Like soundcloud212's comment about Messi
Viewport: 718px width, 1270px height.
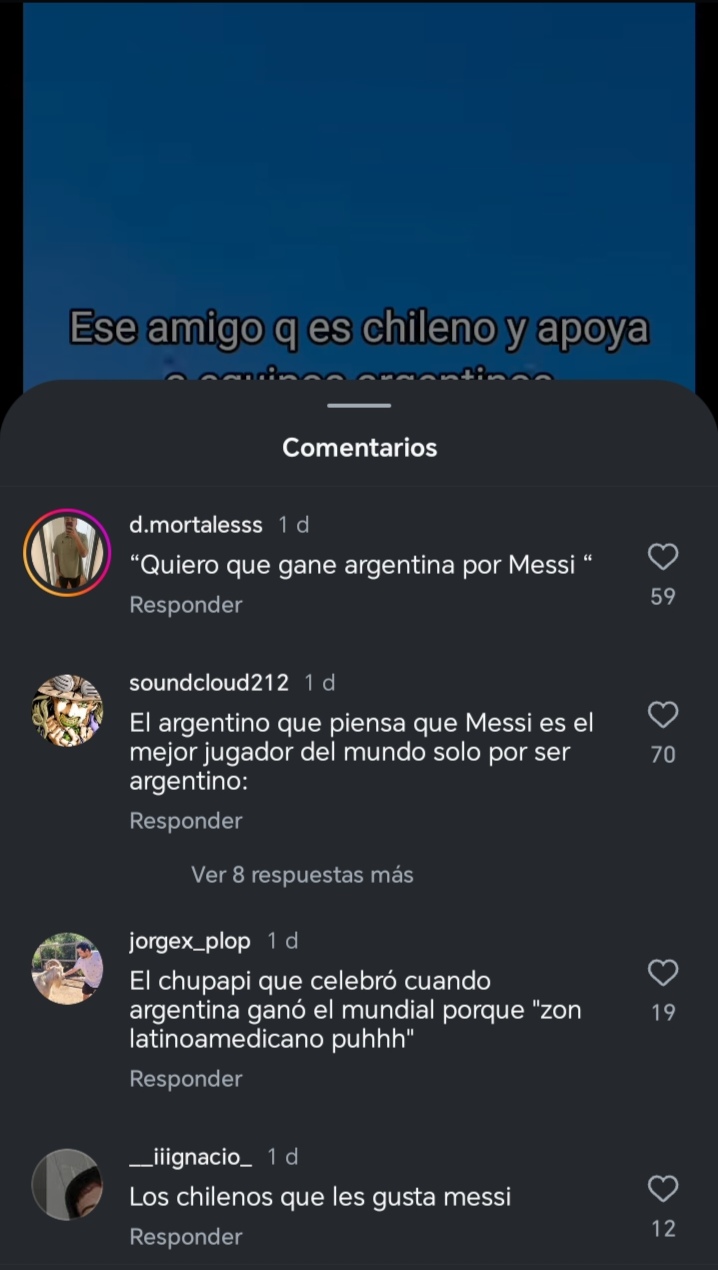pyautogui.click(x=663, y=715)
